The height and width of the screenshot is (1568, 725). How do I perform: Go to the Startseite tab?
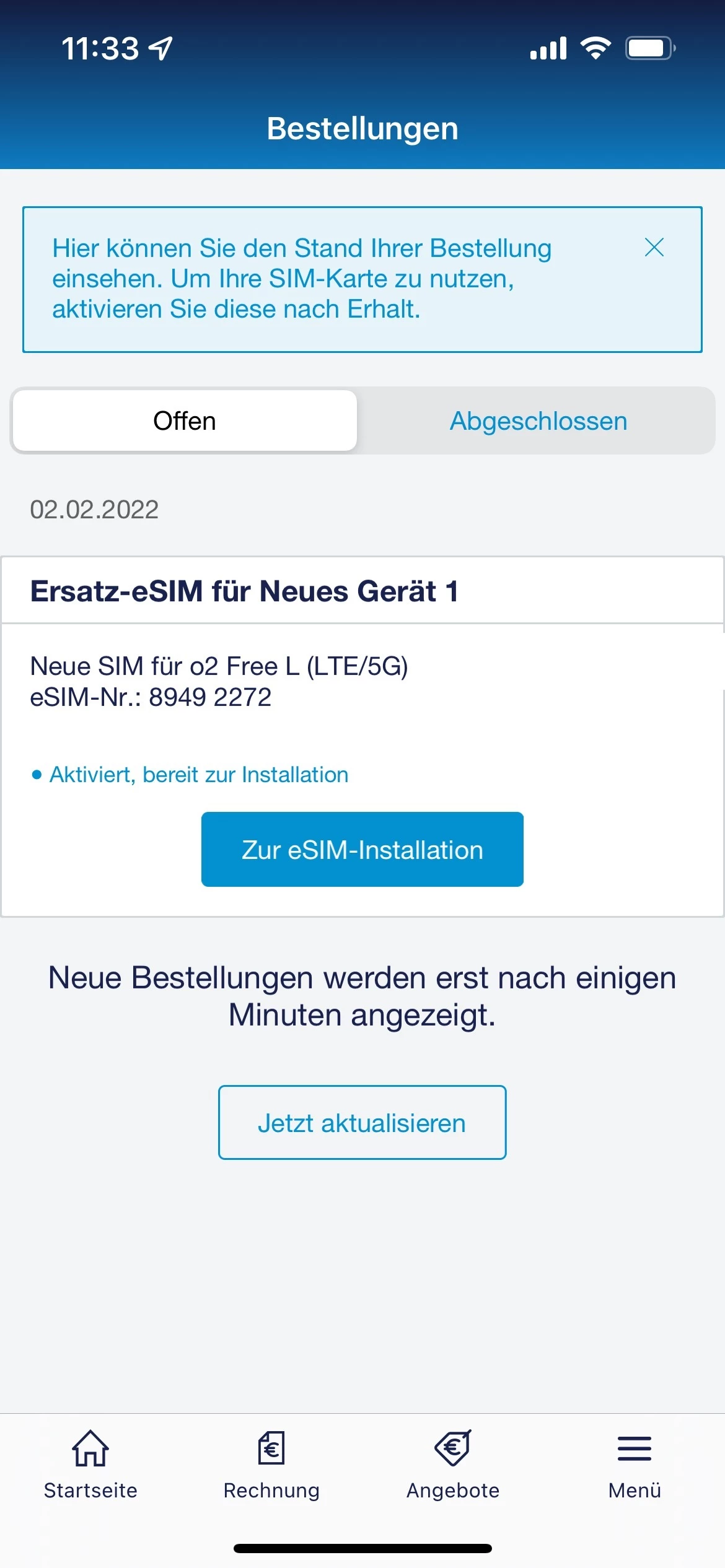pyautogui.click(x=90, y=1464)
